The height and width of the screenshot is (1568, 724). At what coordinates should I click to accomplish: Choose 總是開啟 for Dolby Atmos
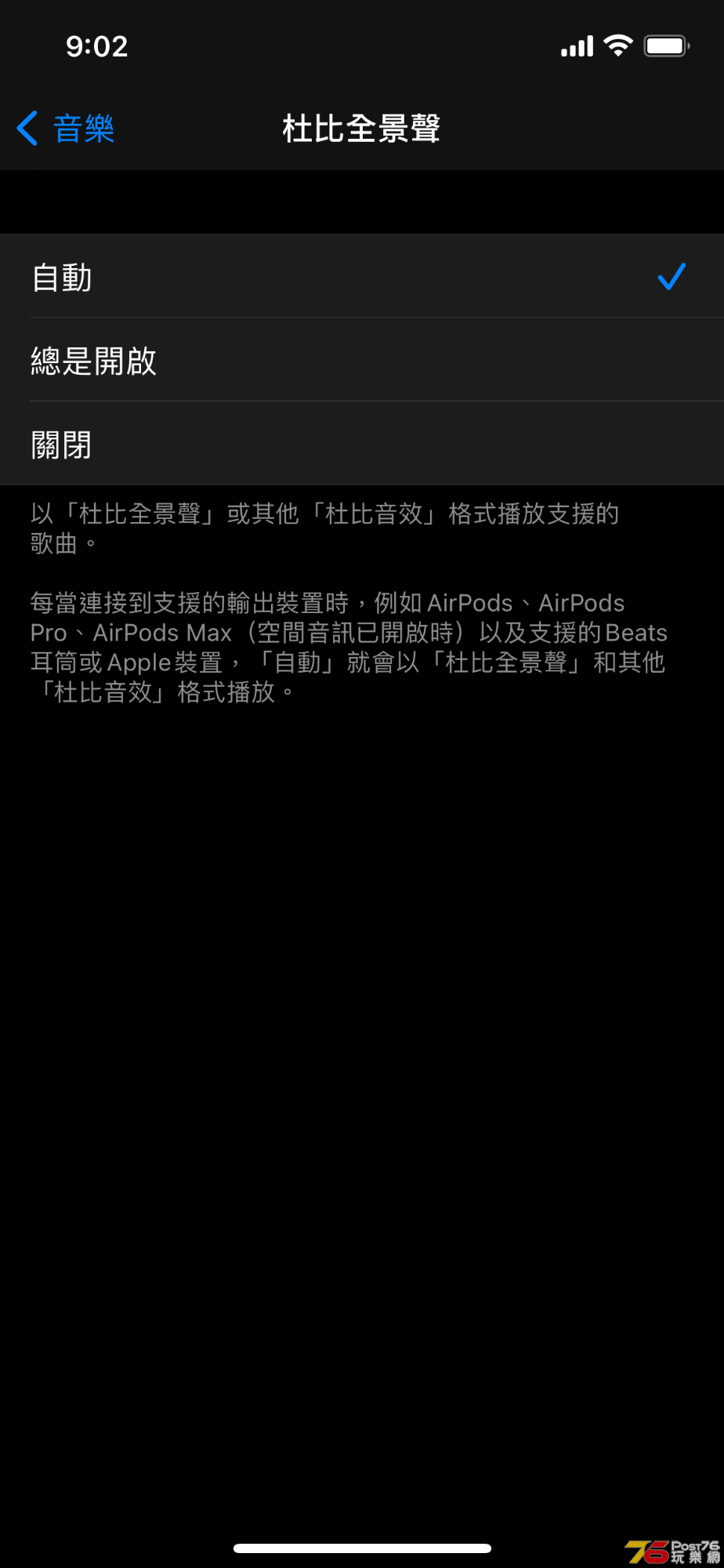[360, 361]
